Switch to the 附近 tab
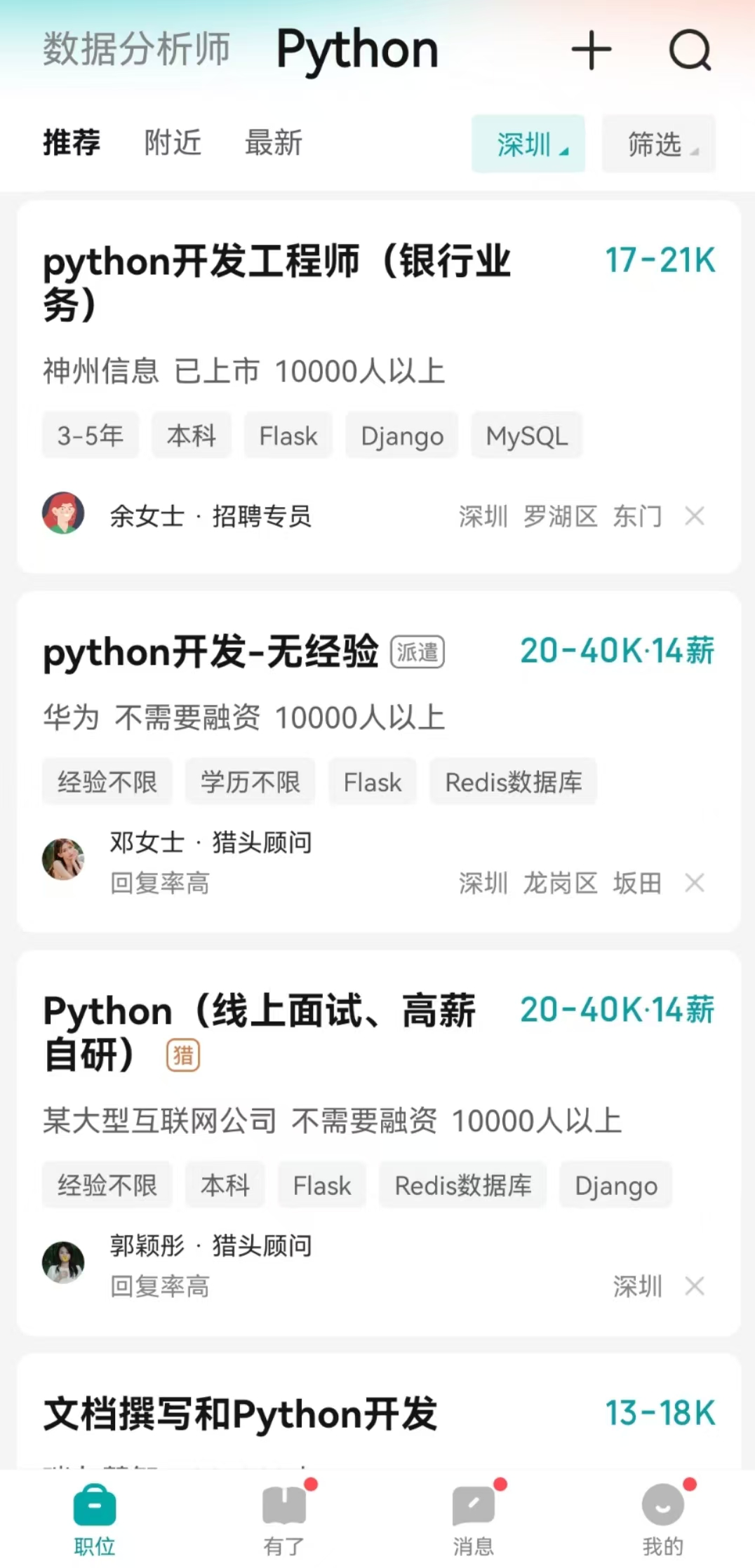Screen dimensions: 755x1568 [x=173, y=143]
